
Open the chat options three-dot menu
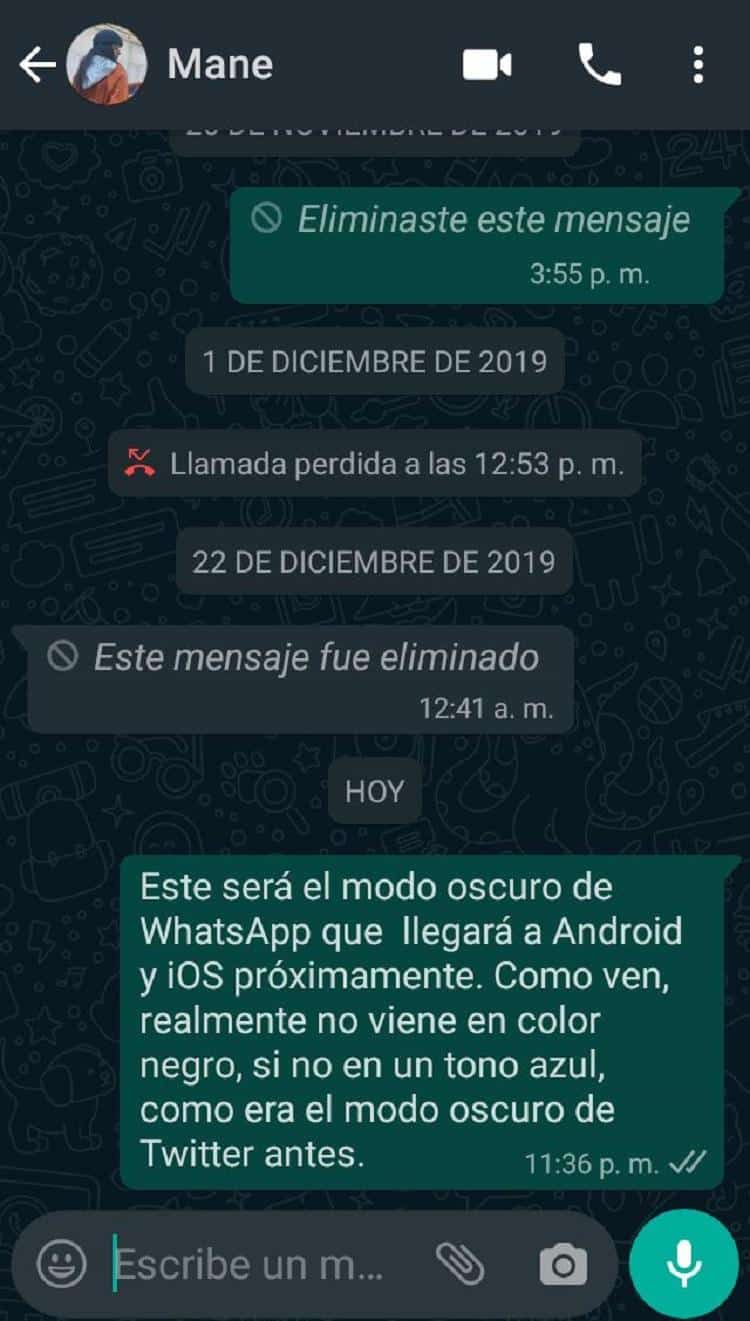click(x=698, y=63)
